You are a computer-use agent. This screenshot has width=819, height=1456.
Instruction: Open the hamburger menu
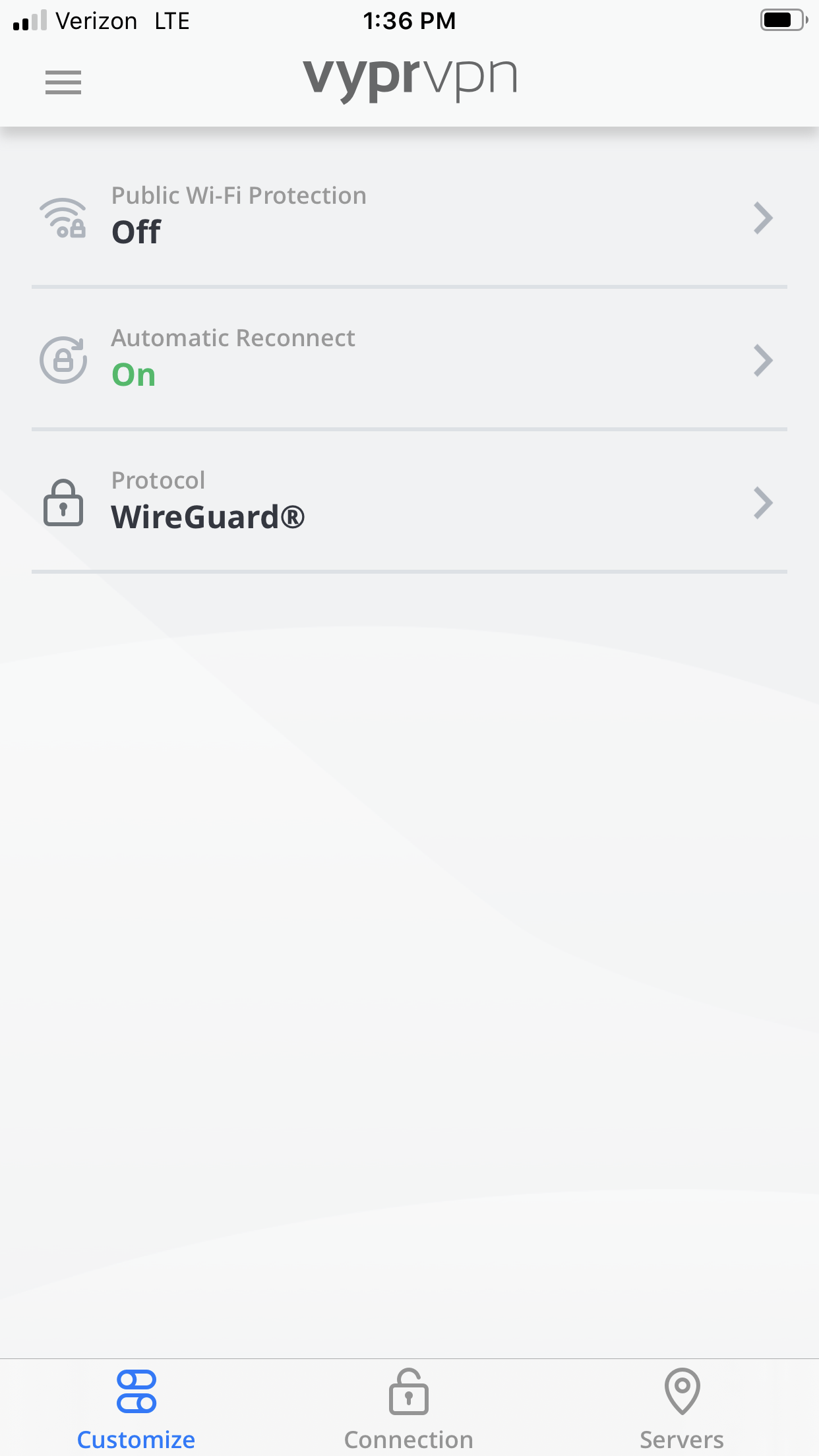[x=63, y=82]
